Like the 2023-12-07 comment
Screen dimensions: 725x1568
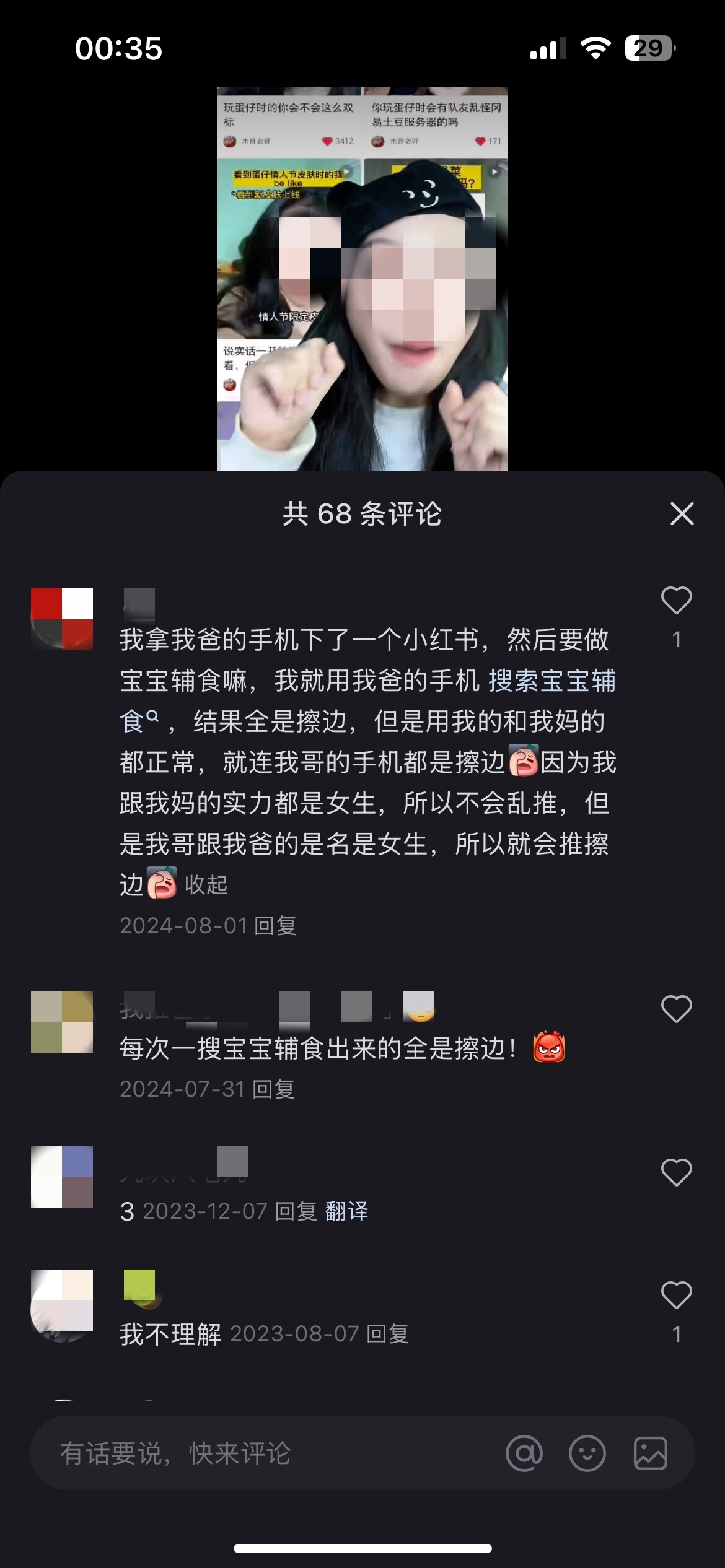[x=676, y=1172]
